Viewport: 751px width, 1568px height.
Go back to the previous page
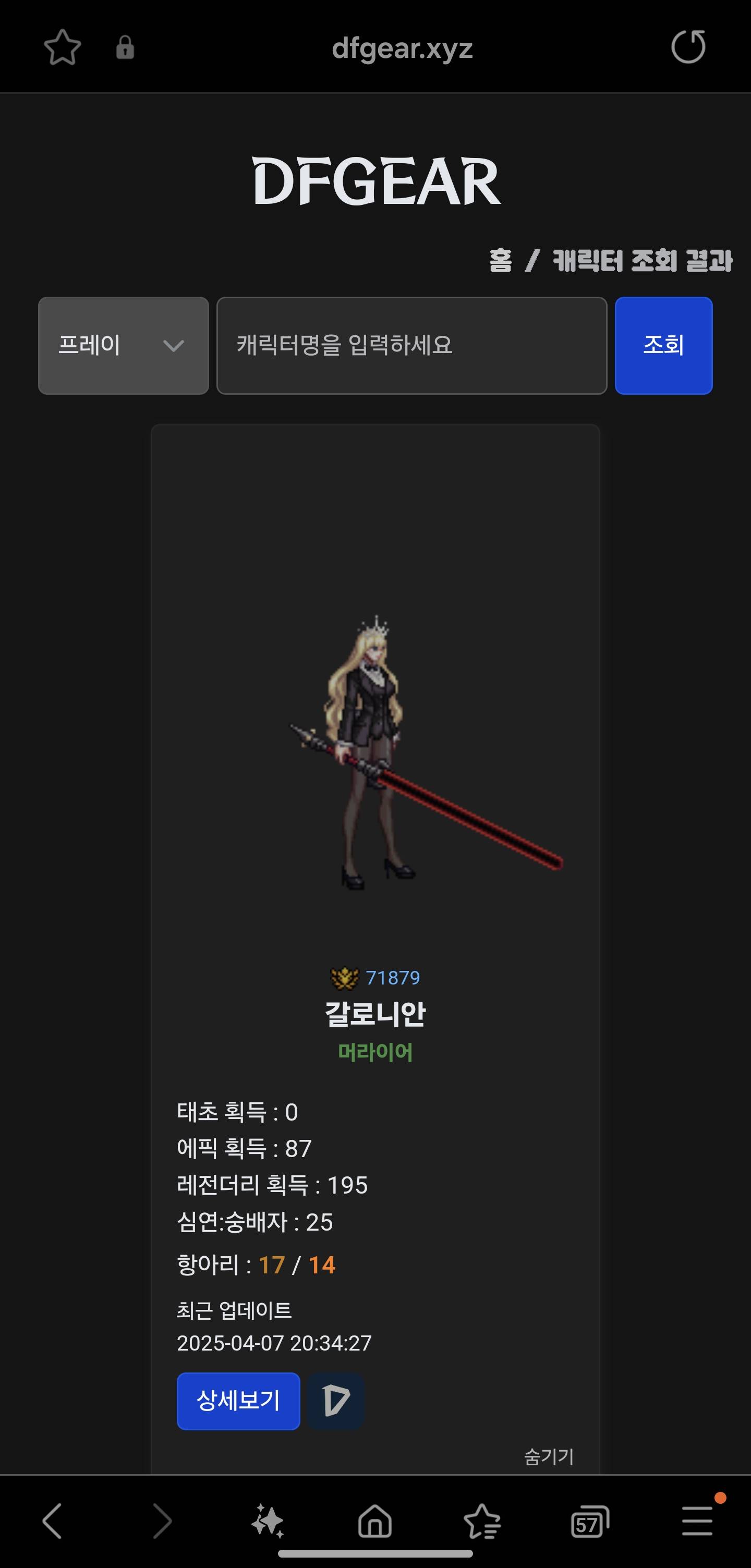click(x=52, y=1520)
